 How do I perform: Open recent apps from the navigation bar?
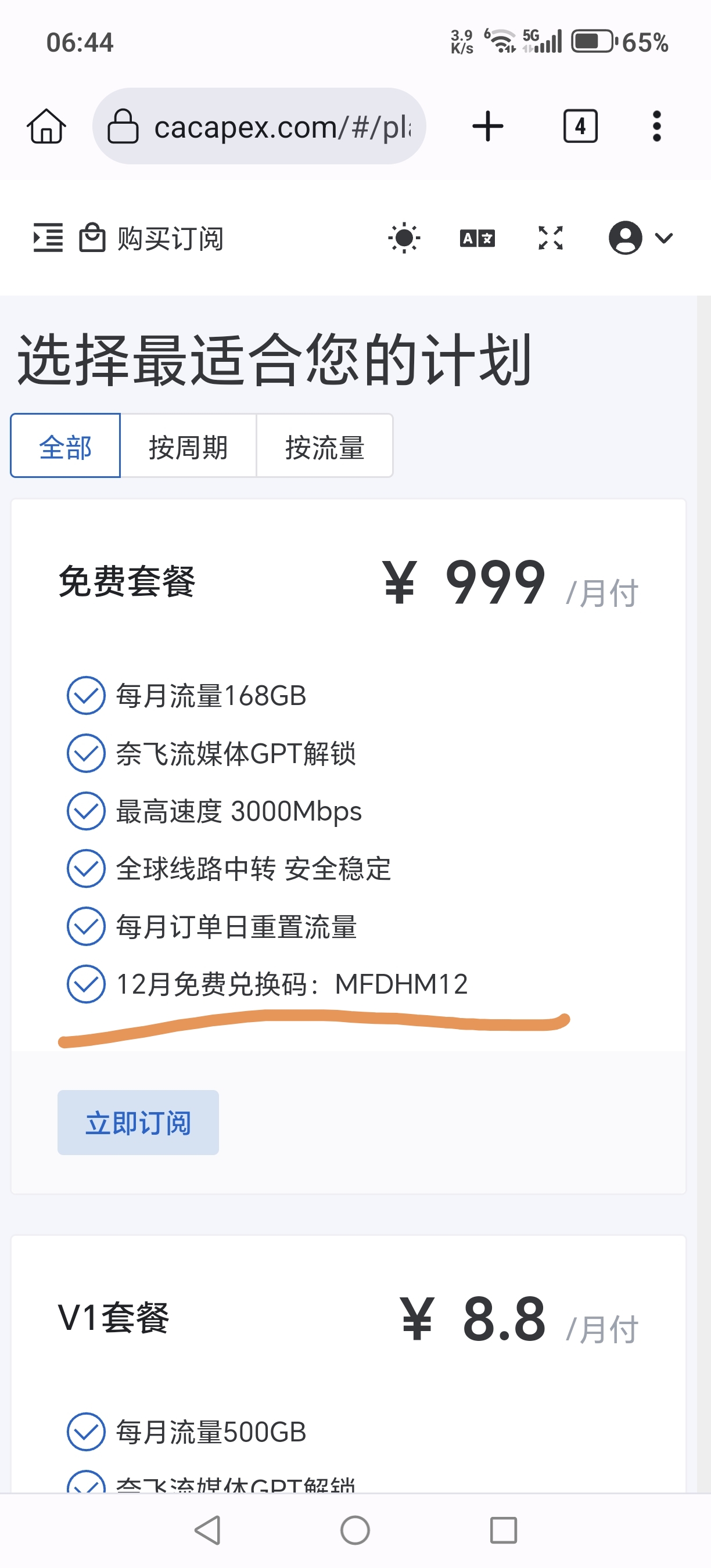pos(503,1530)
